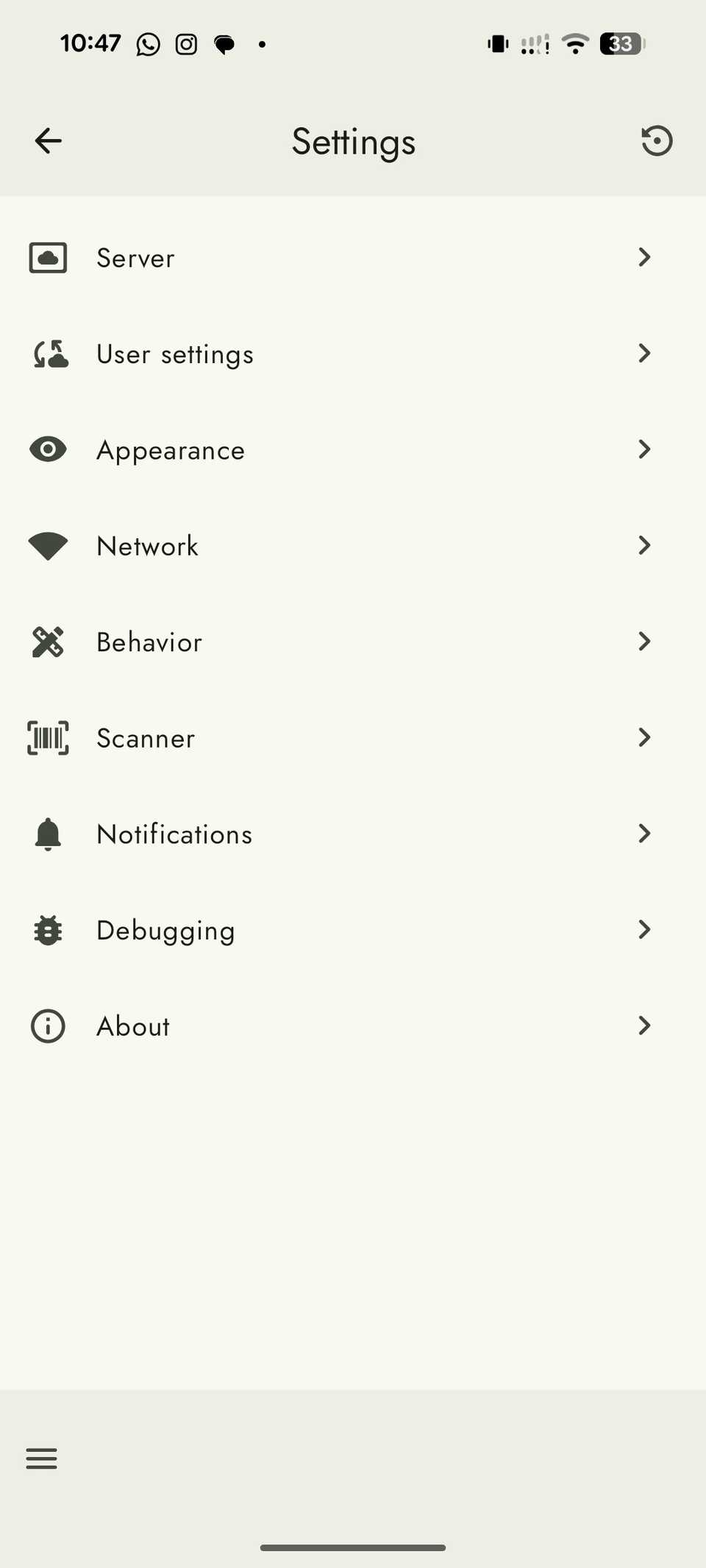Expand the Debugging section chevron
The image size is (706, 1568).
[x=644, y=930]
